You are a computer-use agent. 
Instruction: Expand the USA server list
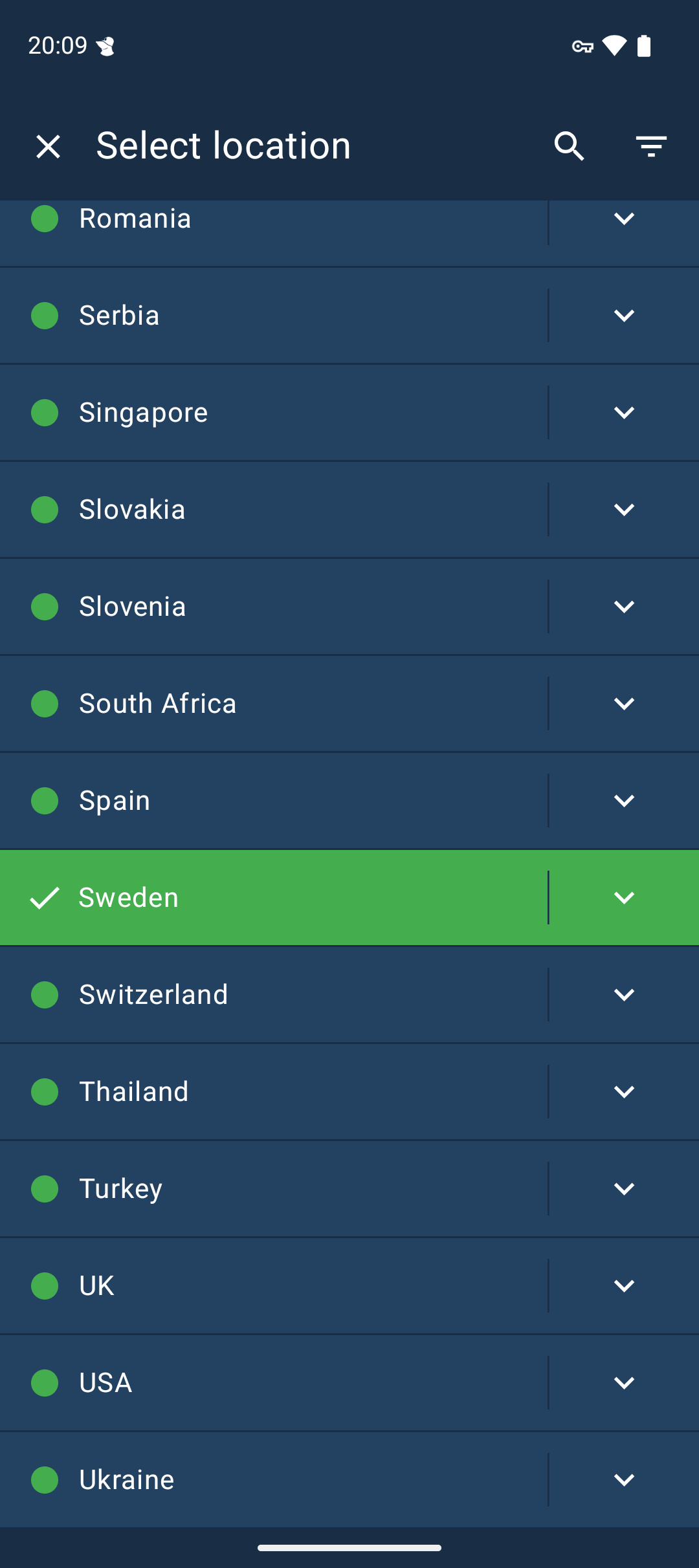623,1382
